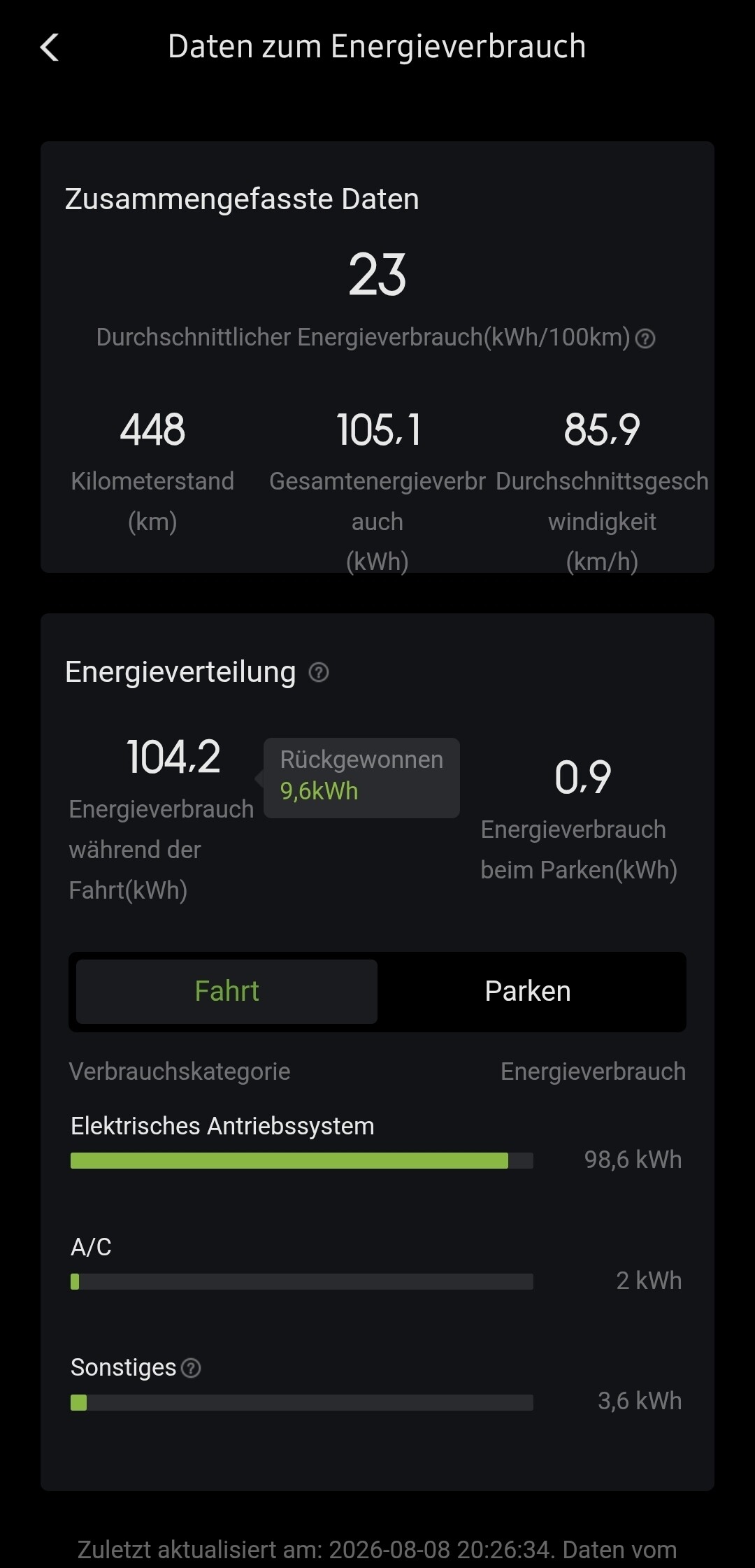Open help icon next to Durchschnittlicher Energieverbrauch

click(645, 339)
